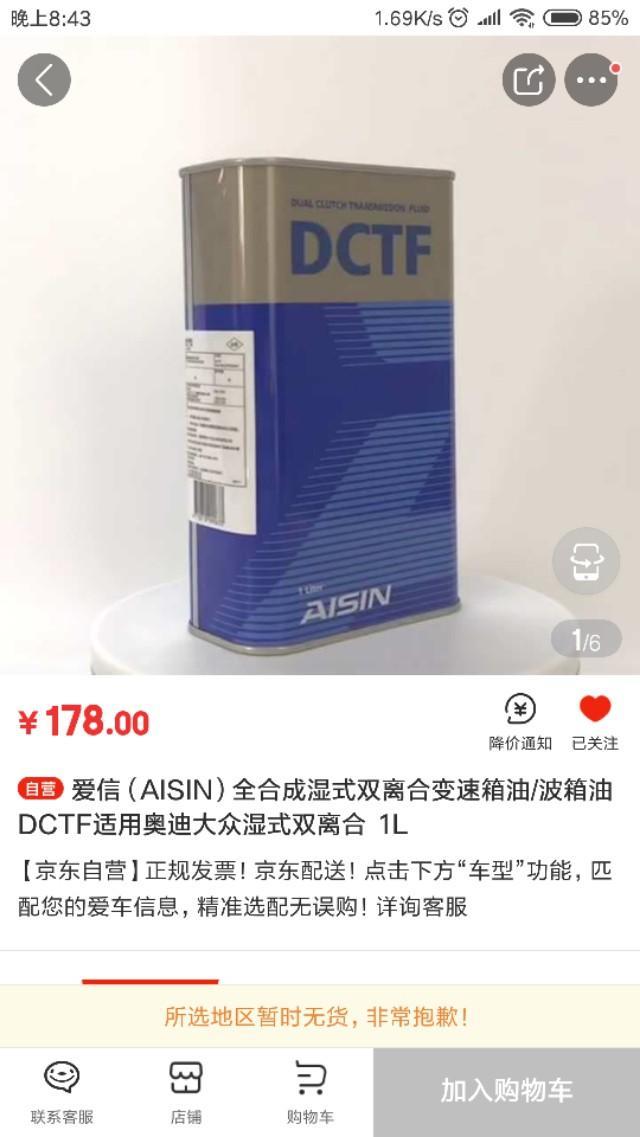Share this AISIN DCTF product
Image resolution: width=640 pixels, height=1137 pixels.
coord(528,80)
